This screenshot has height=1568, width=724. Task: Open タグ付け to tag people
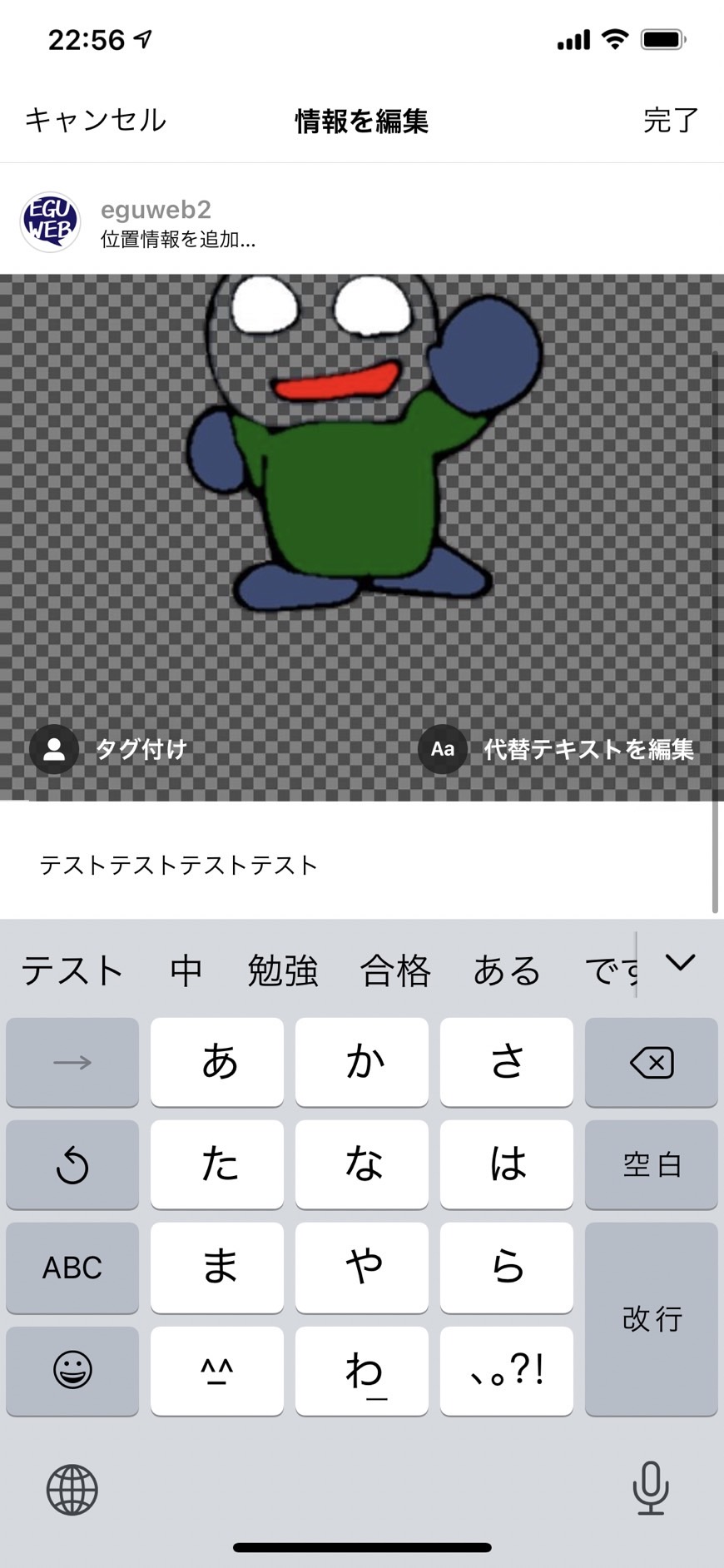click(x=108, y=749)
